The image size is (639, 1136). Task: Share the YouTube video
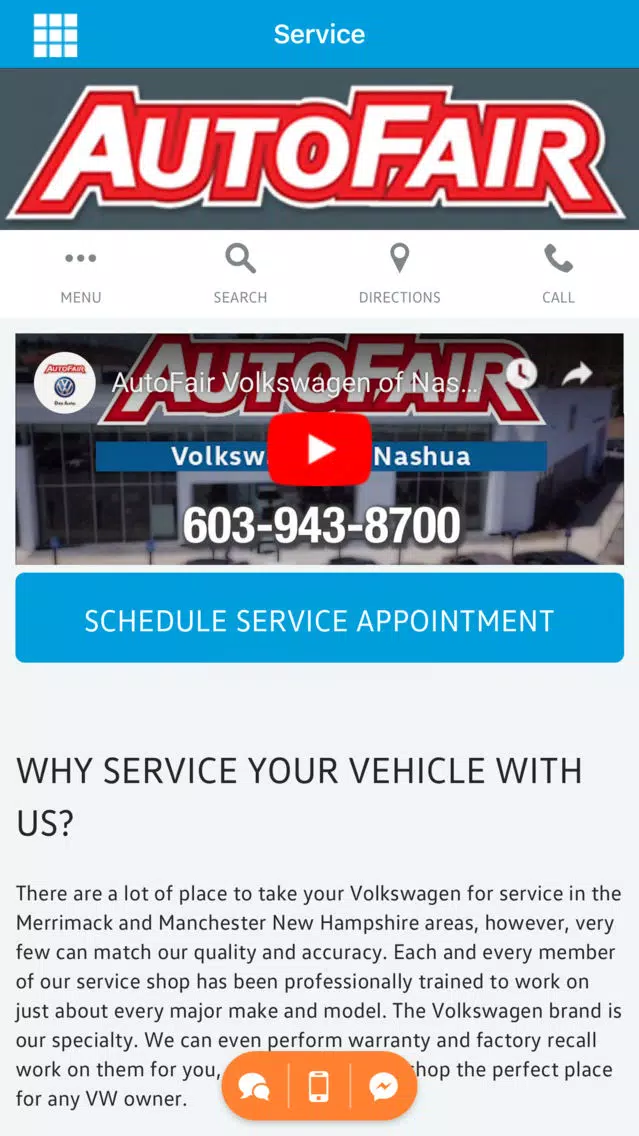pos(577,375)
